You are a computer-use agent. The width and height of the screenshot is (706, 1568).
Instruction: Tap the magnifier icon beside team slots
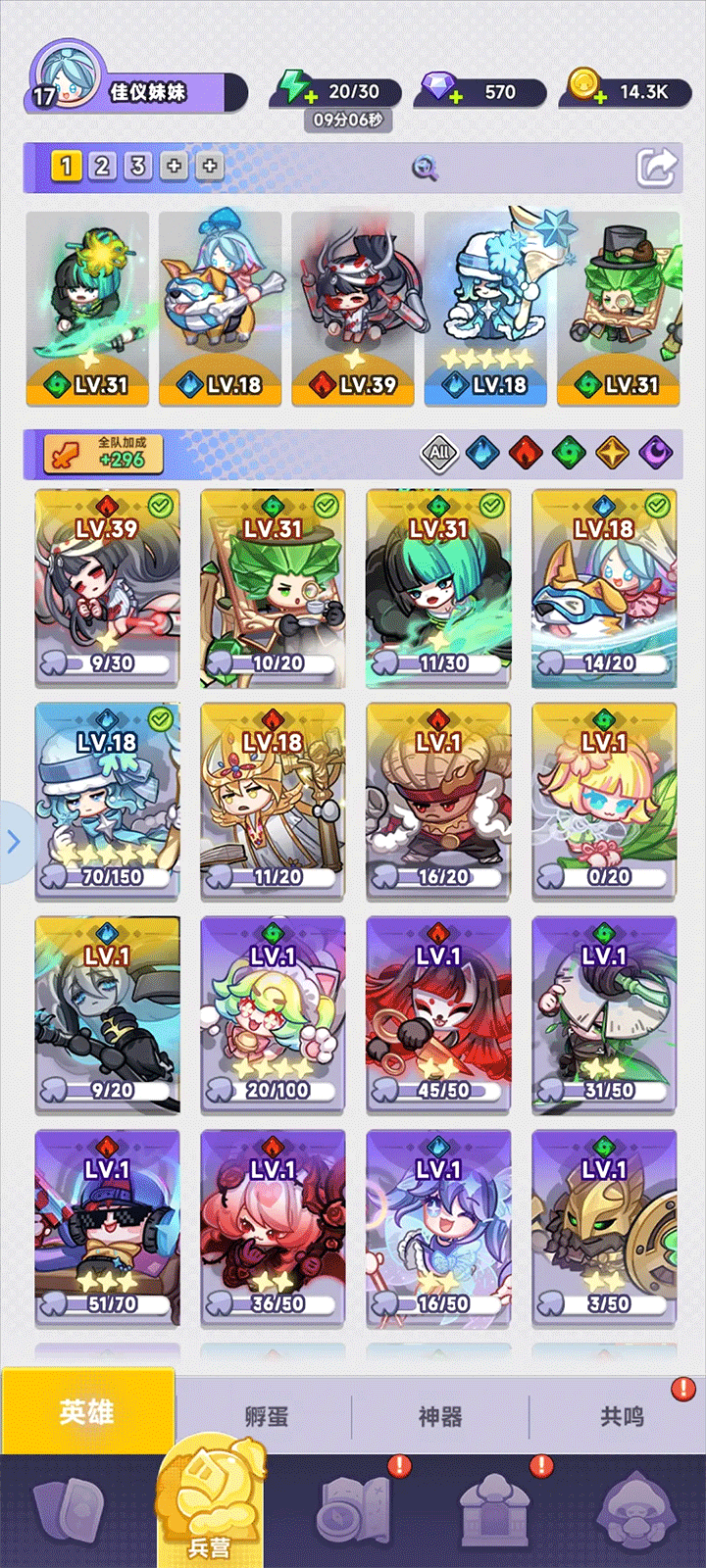point(425,169)
